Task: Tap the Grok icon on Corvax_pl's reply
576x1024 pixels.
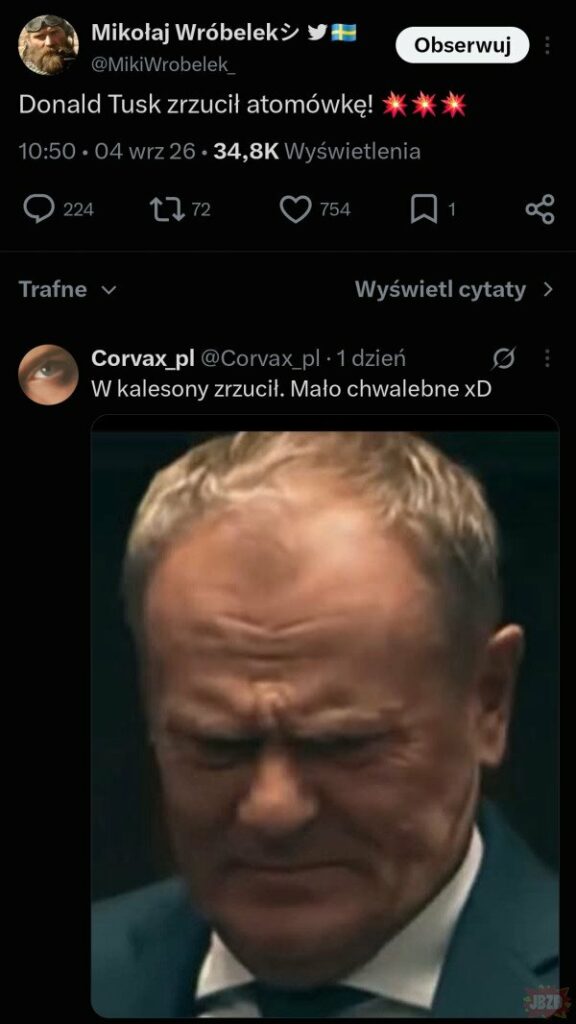Action: [504, 358]
